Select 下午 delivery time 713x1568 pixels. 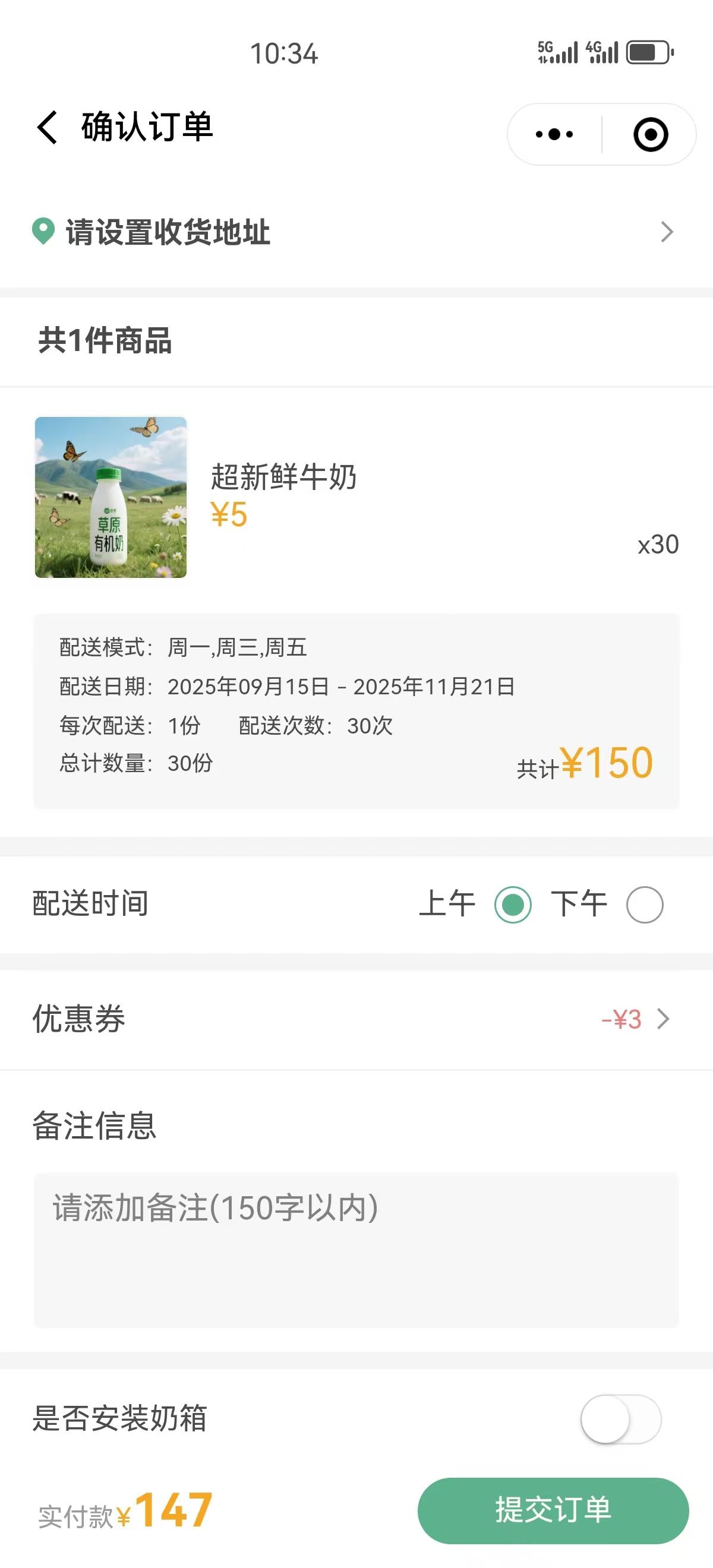pyautogui.click(x=644, y=905)
